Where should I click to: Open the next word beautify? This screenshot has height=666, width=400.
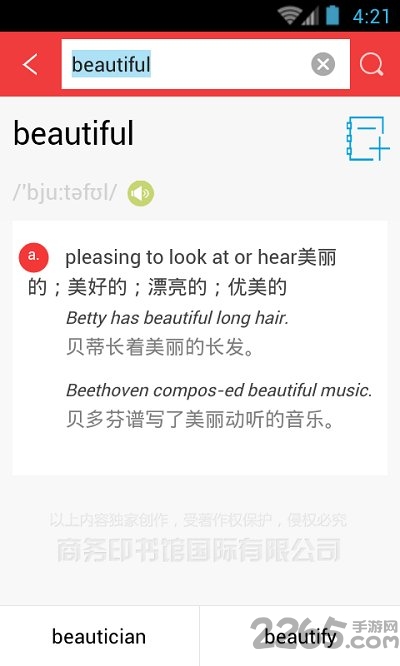point(300,636)
